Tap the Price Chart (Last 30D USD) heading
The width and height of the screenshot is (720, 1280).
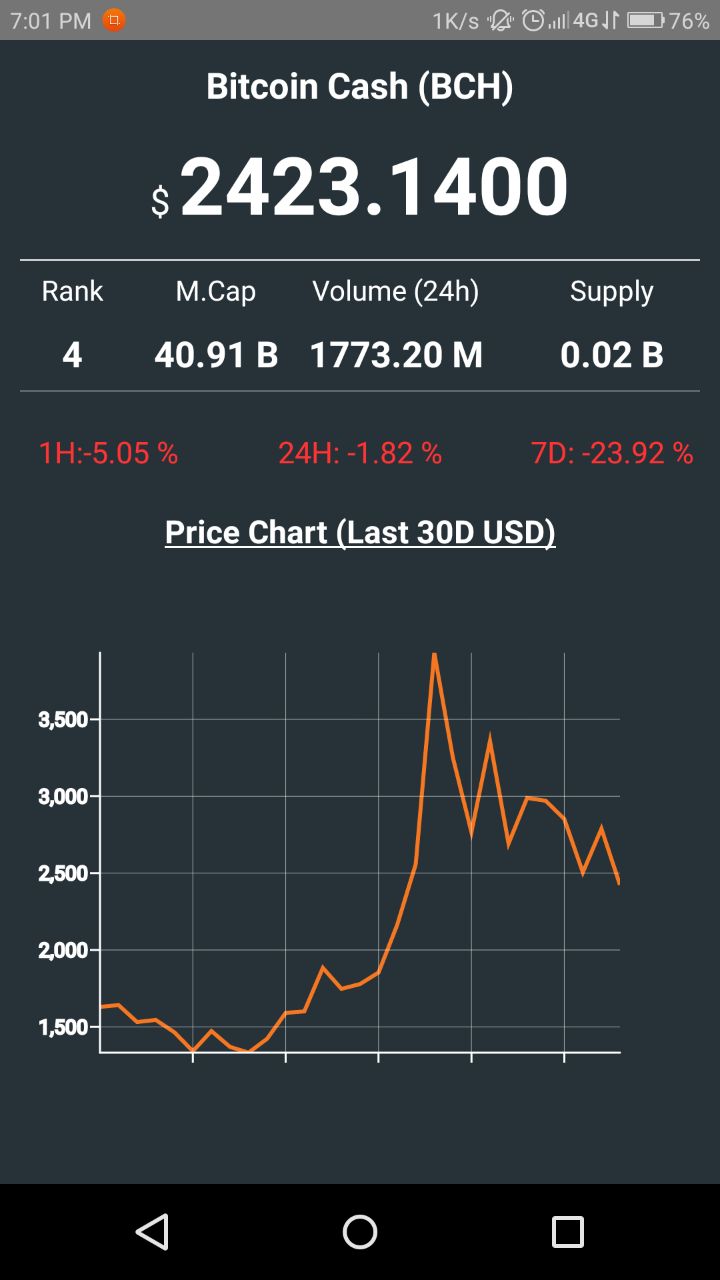click(x=360, y=532)
